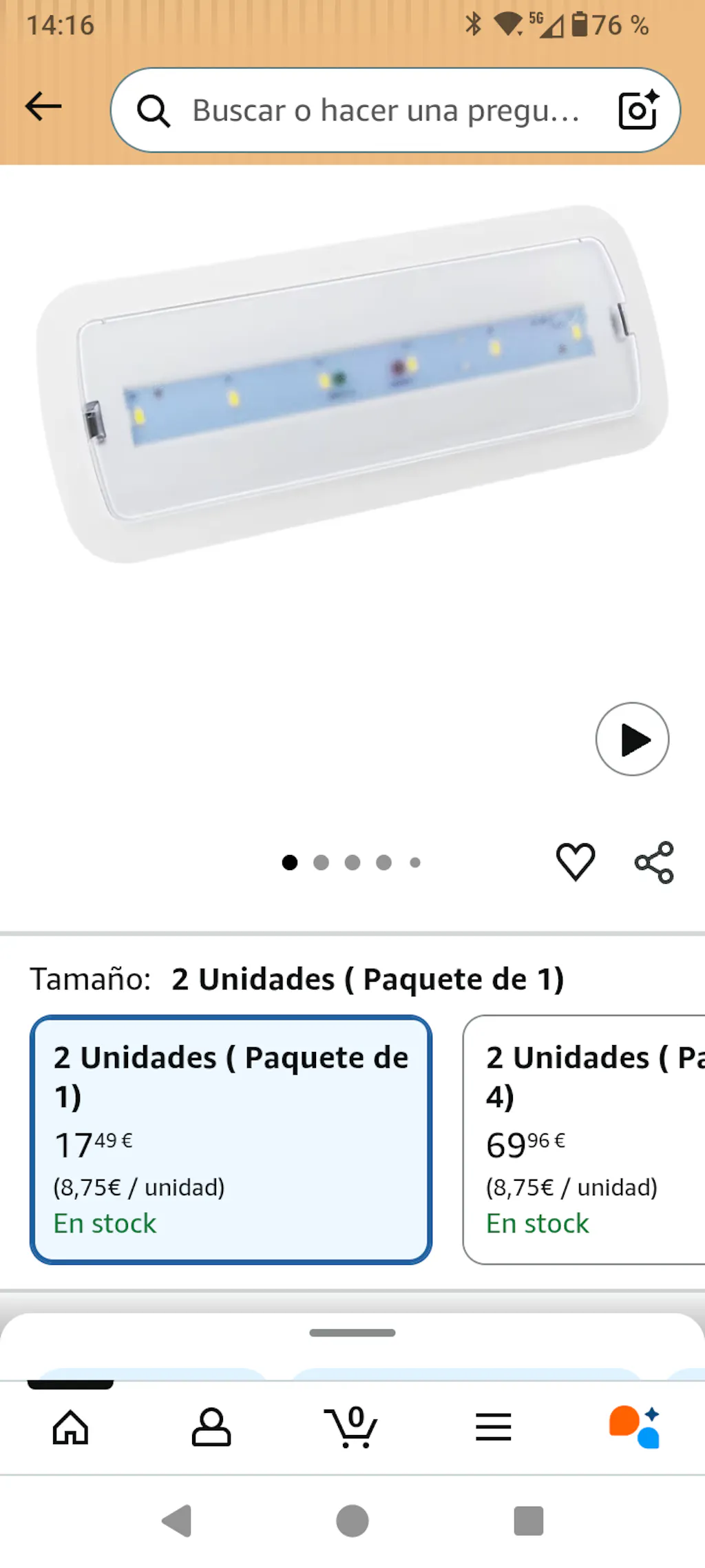Tap the system back button
Viewport: 705px width, 1568px height.
pyautogui.click(x=177, y=1521)
